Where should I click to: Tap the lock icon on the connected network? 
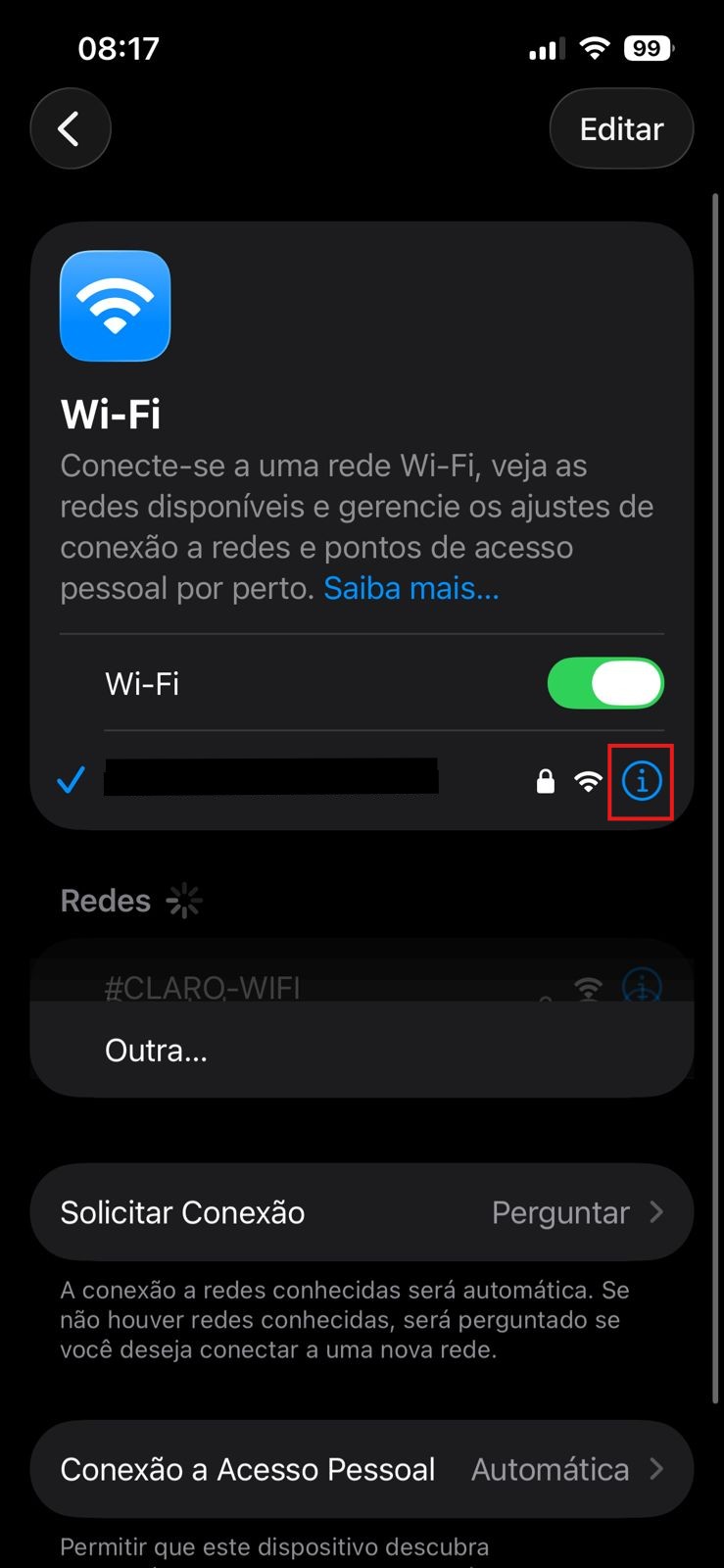coord(545,780)
